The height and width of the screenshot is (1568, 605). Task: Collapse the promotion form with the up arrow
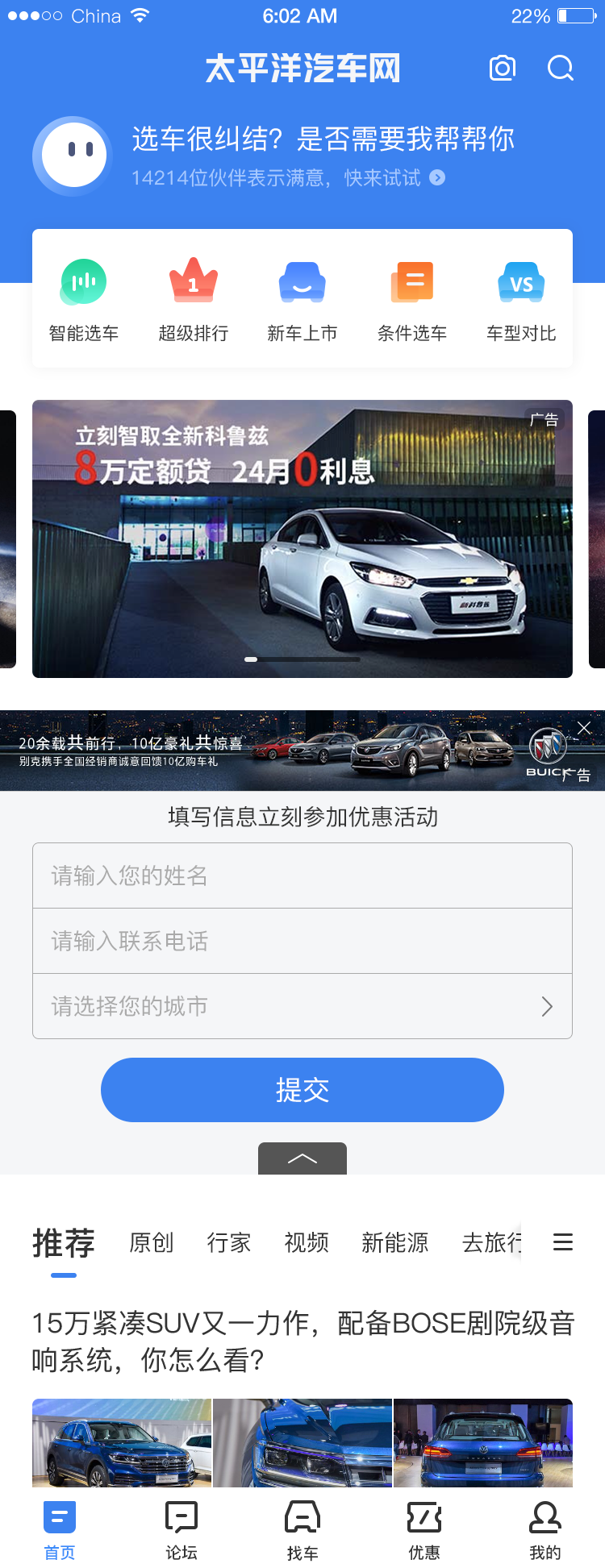point(302,1158)
